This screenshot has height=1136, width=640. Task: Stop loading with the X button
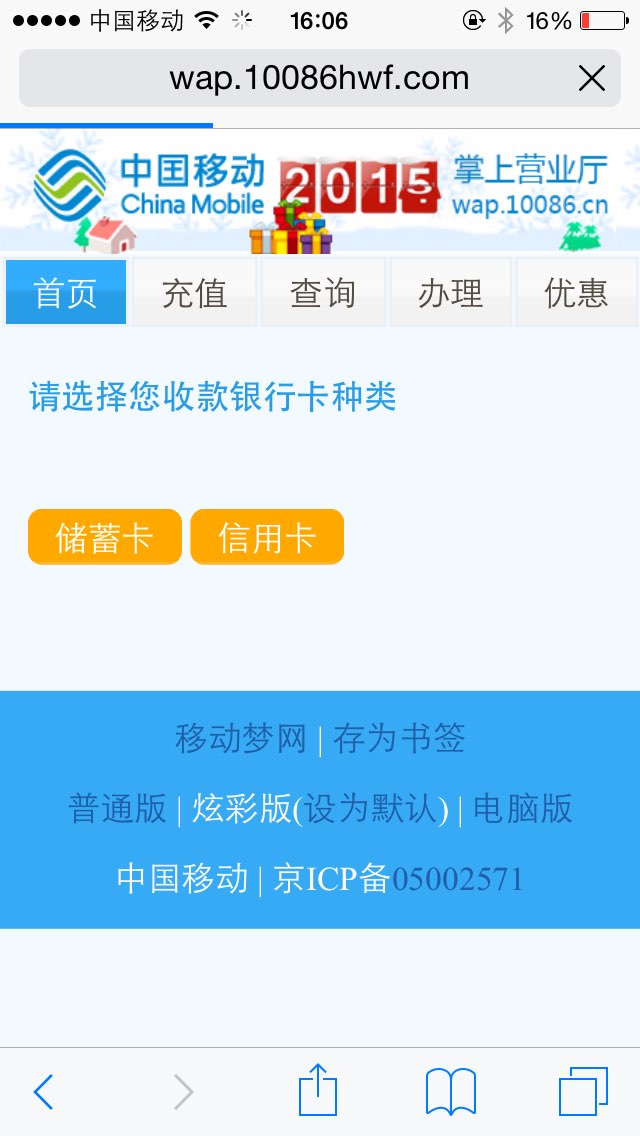coord(592,78)
